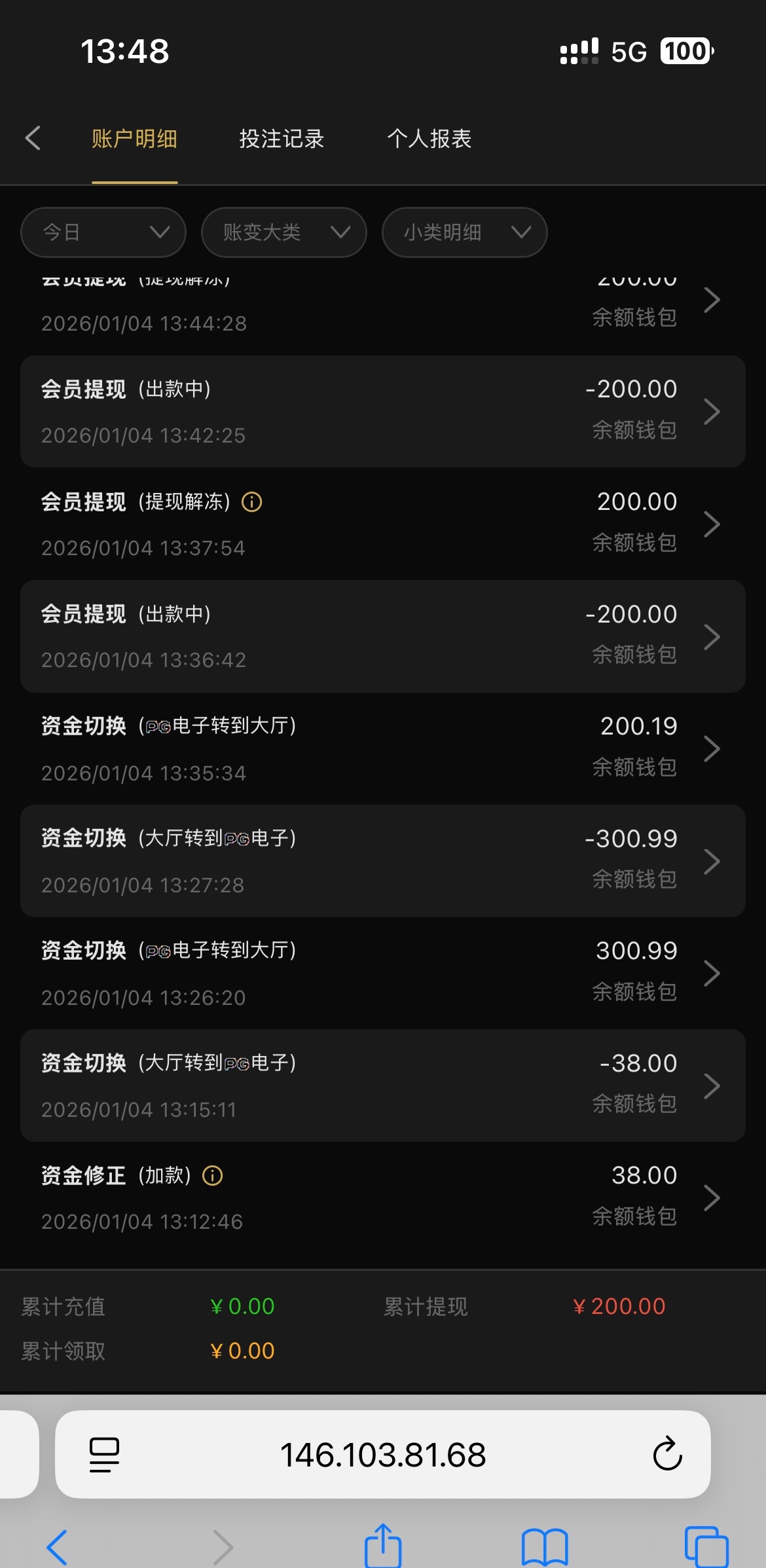
Task: Open the 300.99 transfer at 13:26:20
Action: pos(382,973)
